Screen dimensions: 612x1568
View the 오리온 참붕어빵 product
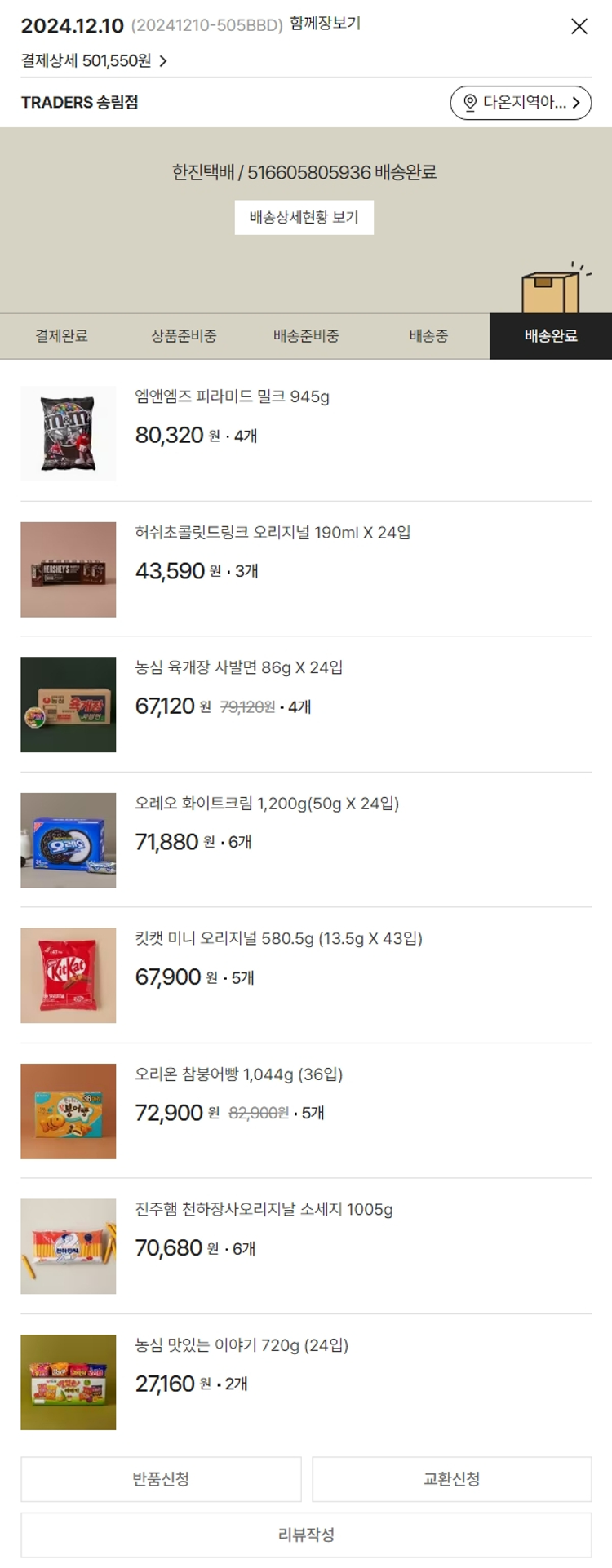click(238, 1074)
